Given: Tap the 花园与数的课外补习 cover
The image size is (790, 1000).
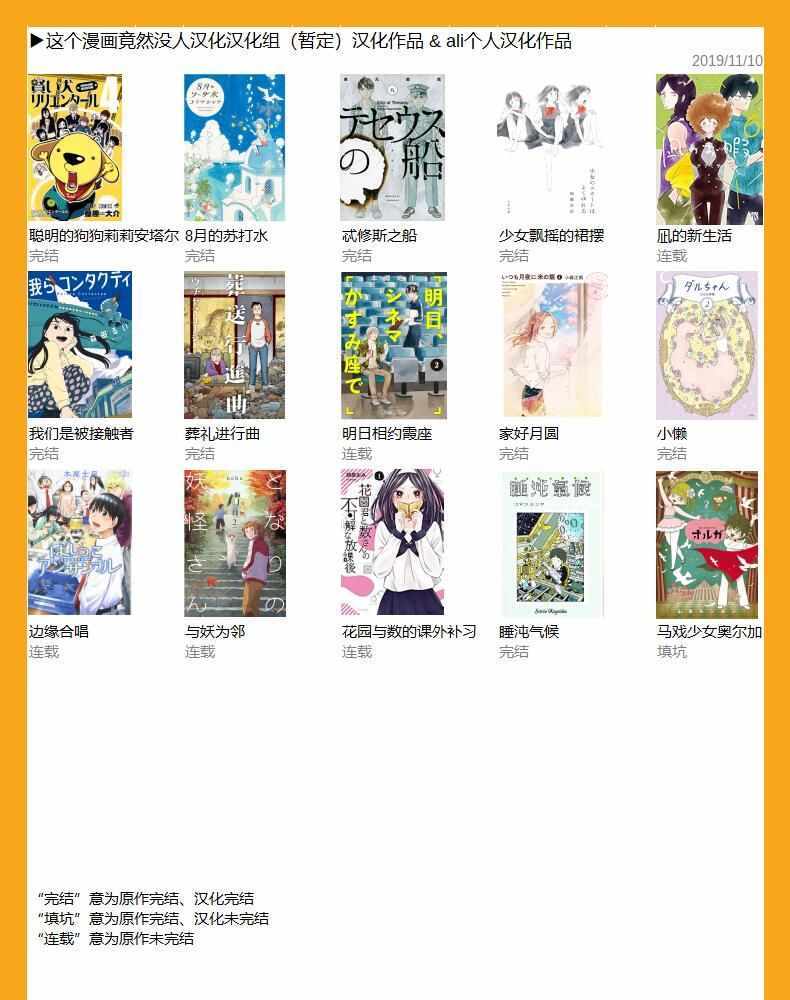Looking at the screenshot, I should tap(392, 543).
